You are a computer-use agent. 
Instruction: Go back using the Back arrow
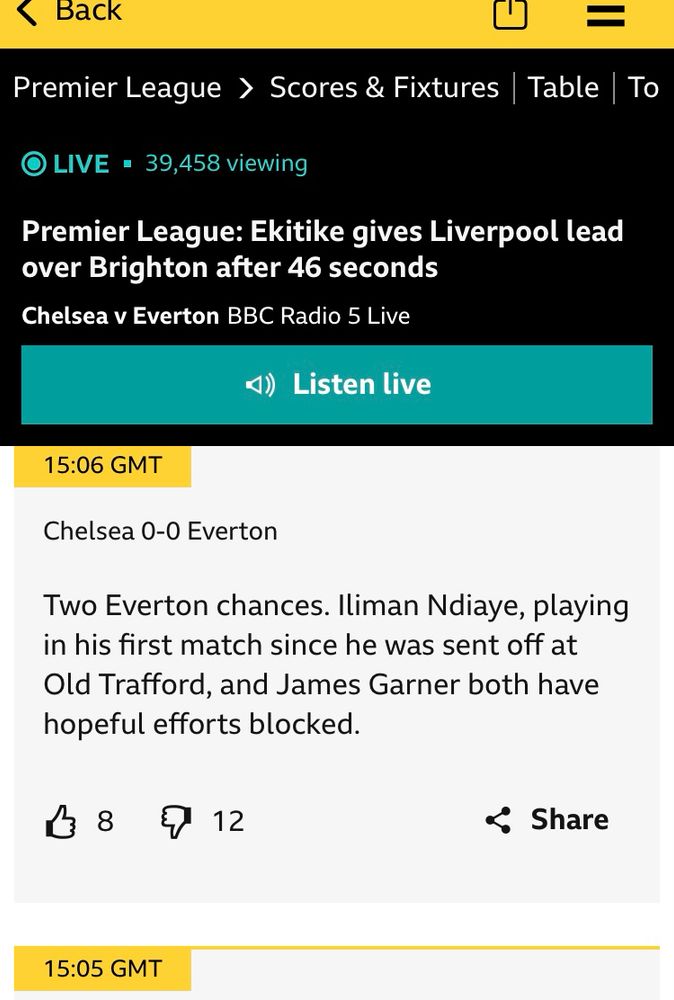68,12
